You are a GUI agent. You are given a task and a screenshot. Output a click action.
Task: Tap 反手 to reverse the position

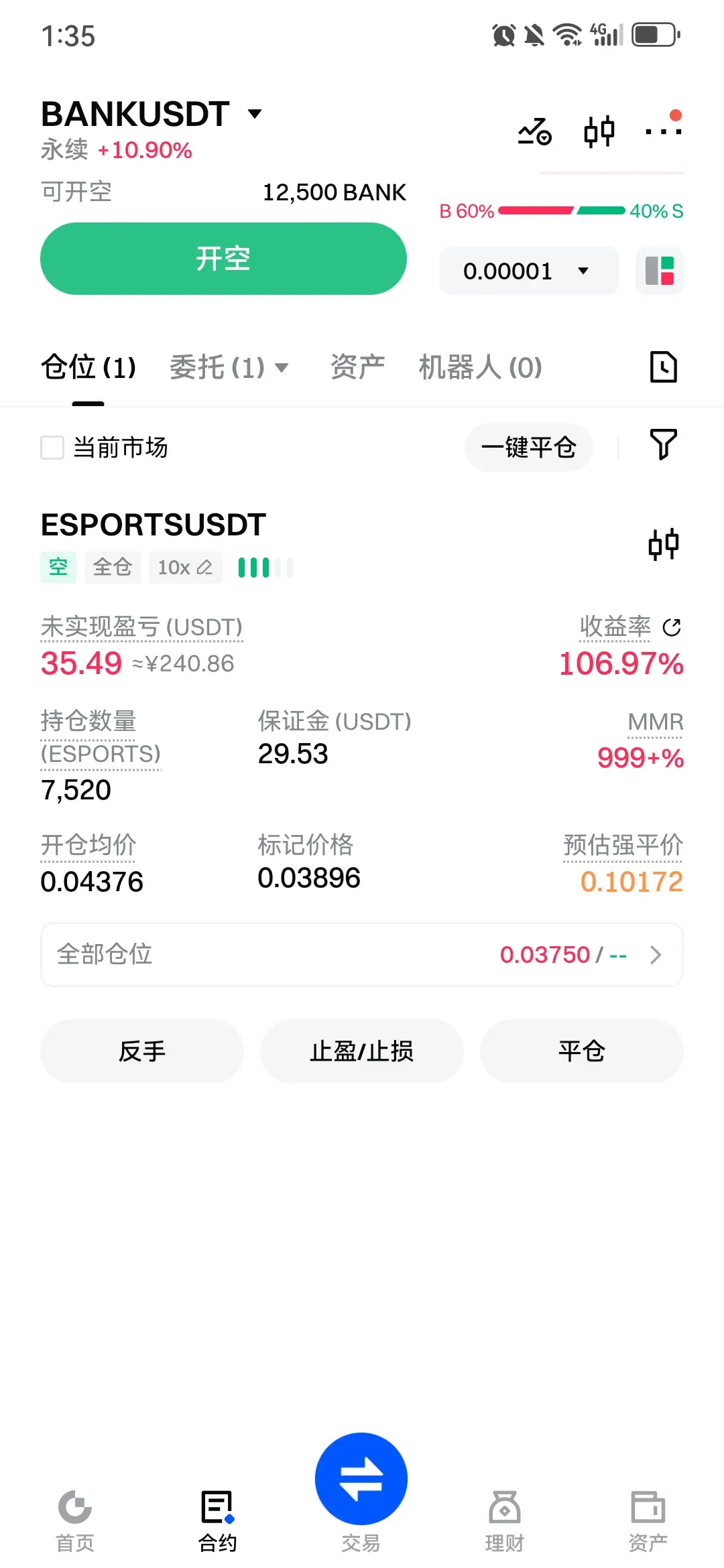(142, 1051)
